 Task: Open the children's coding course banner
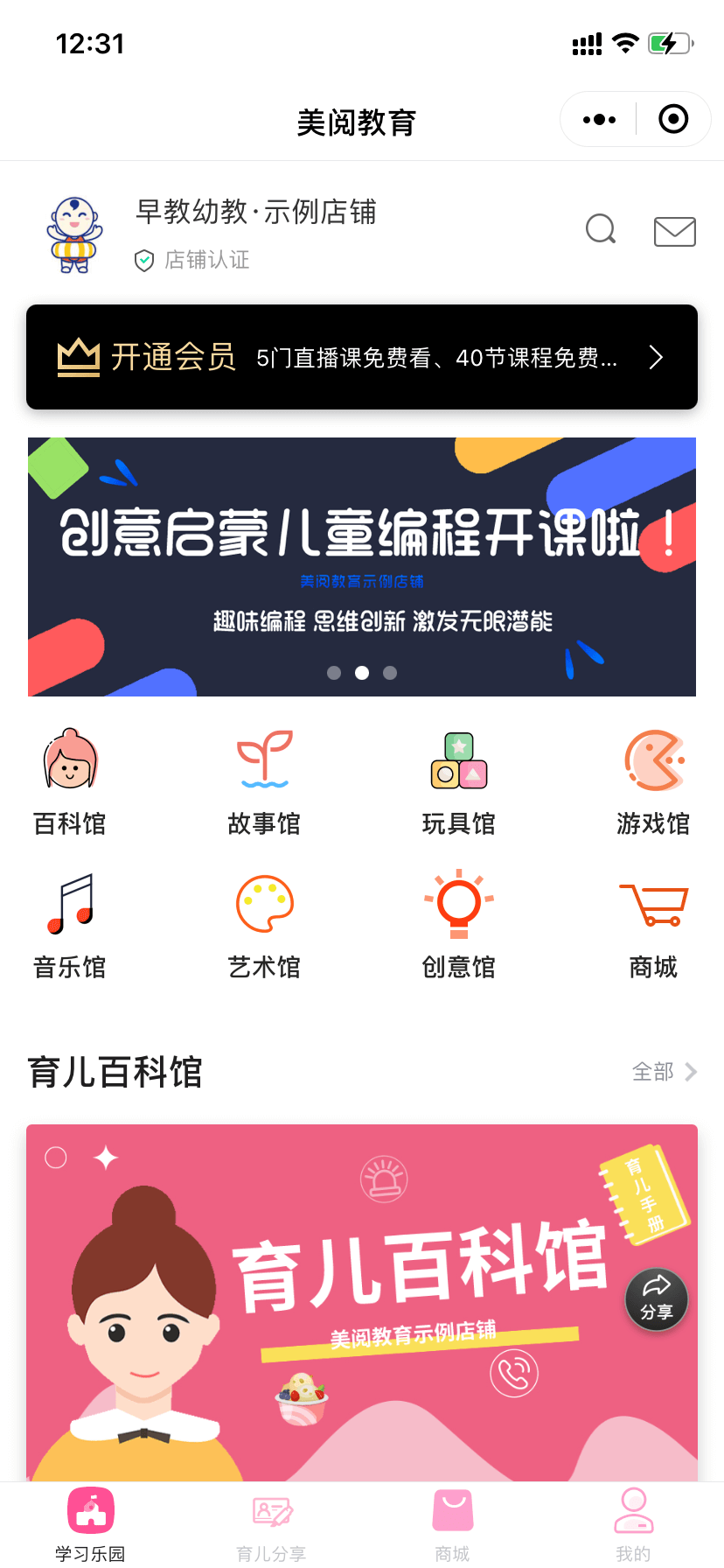click(362, 566)
